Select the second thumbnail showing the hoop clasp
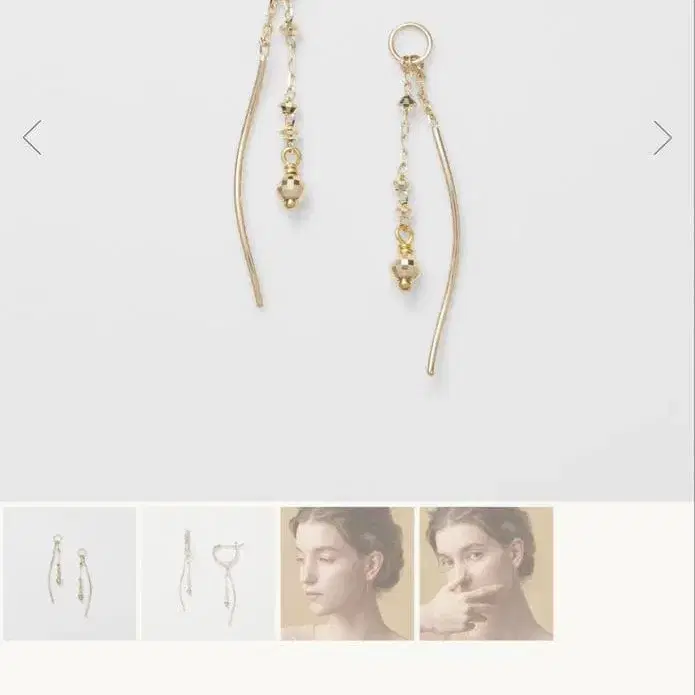 click(x=208, y=573)
